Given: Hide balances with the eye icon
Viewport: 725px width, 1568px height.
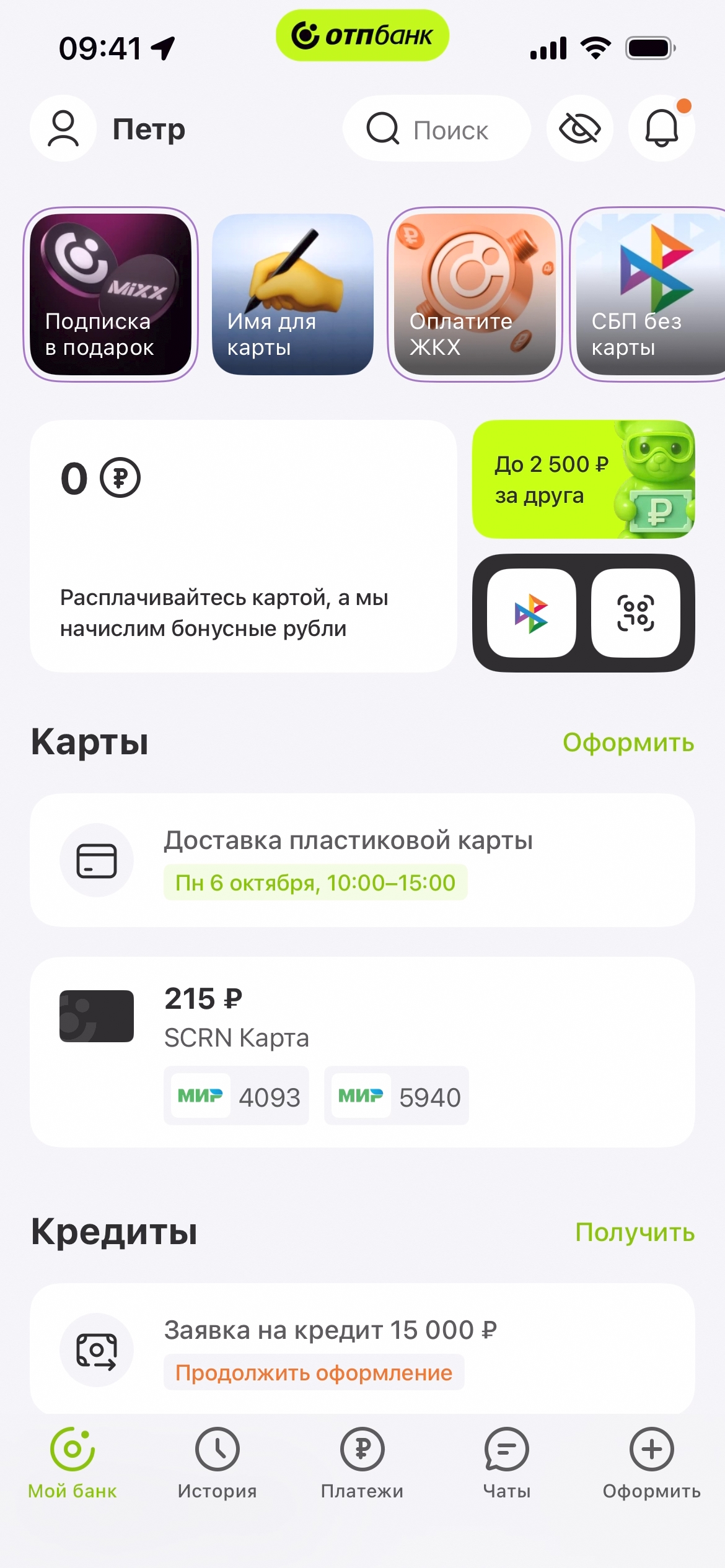Looking at the screenshot, I should (x=579, y=129).
